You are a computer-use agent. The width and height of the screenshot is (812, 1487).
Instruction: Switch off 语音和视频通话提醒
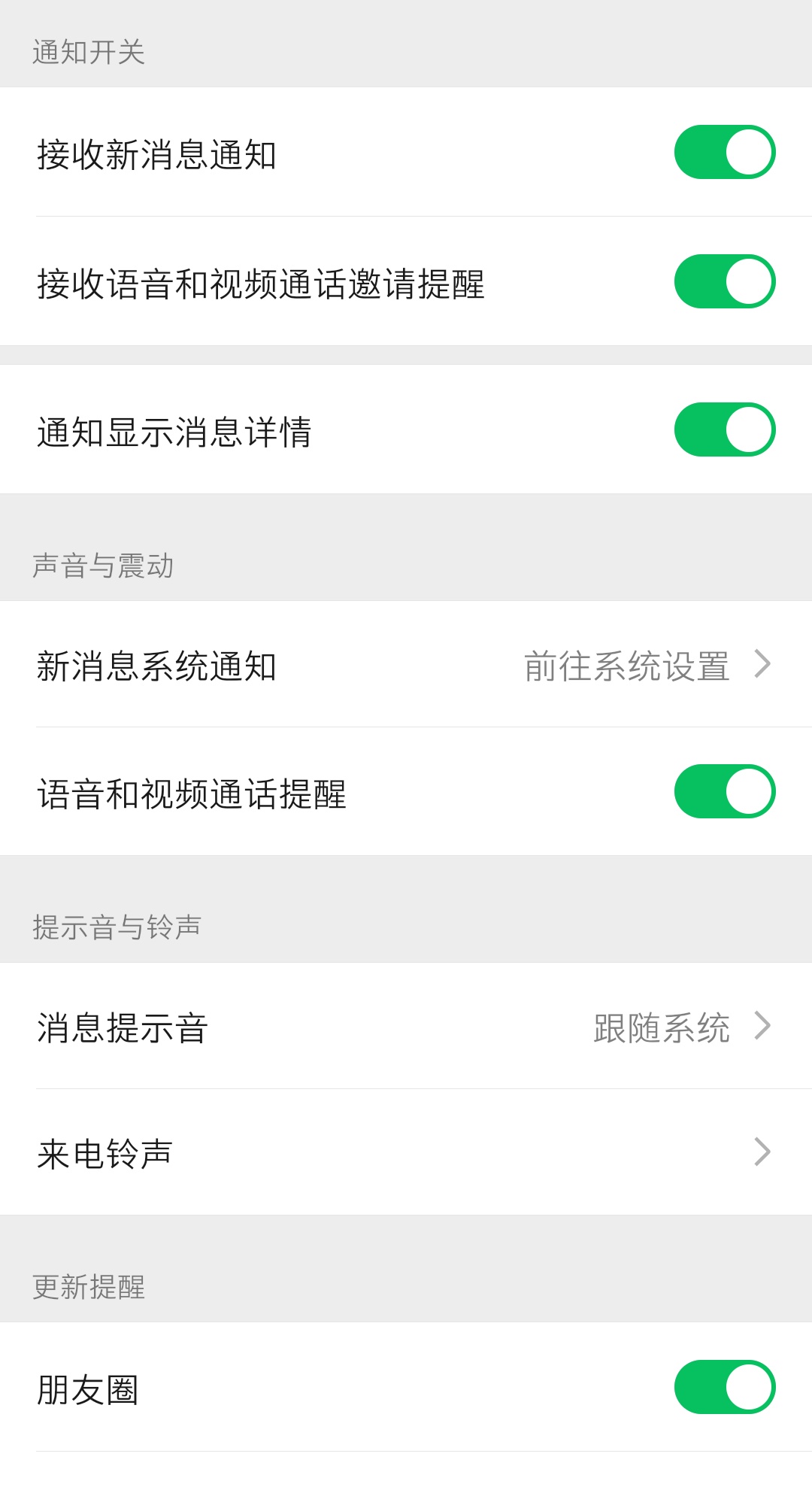724,792
